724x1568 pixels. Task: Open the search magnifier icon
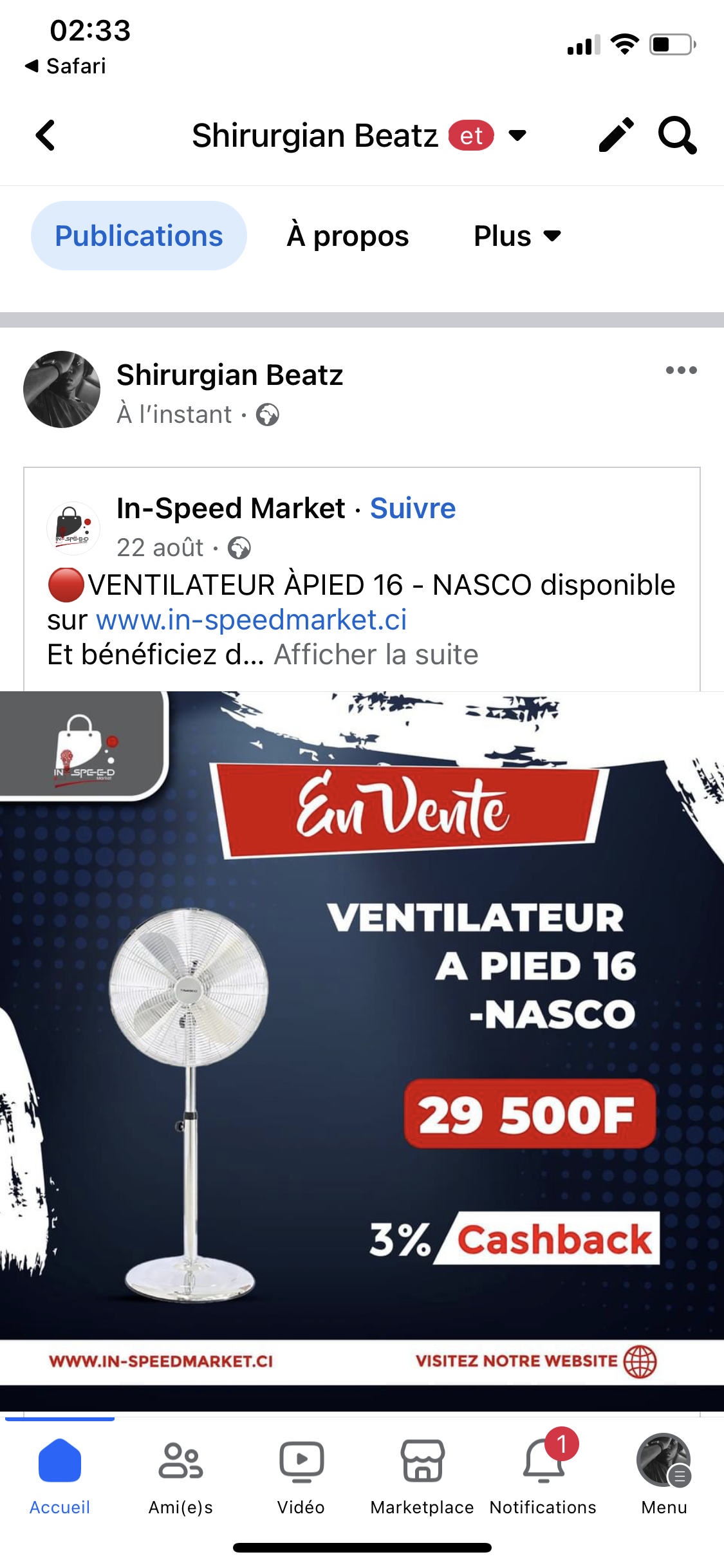[677, 135]
